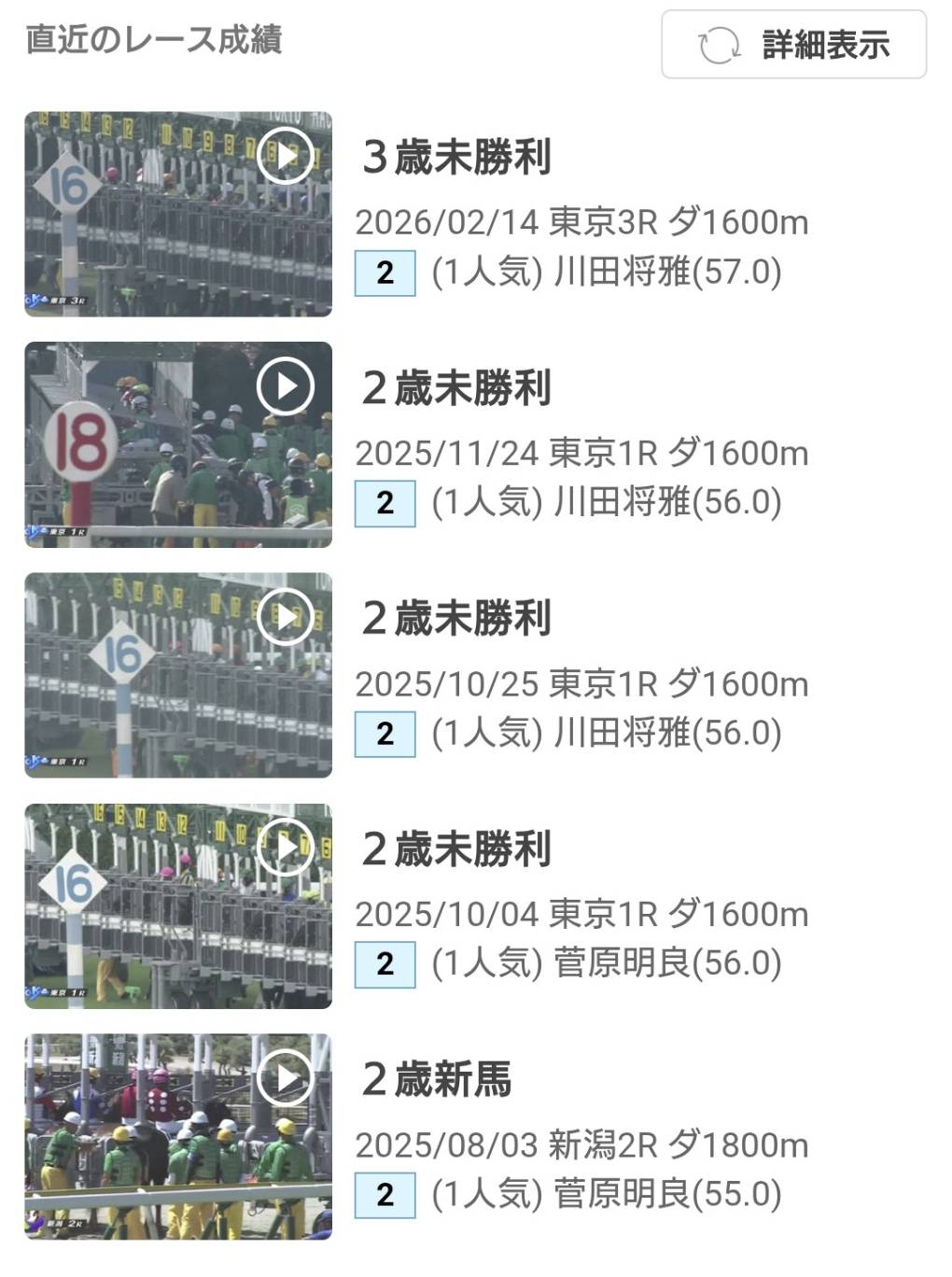
Task: Play the 2025/08/03 新潟2R race video
Action: tap(285, 1077)
